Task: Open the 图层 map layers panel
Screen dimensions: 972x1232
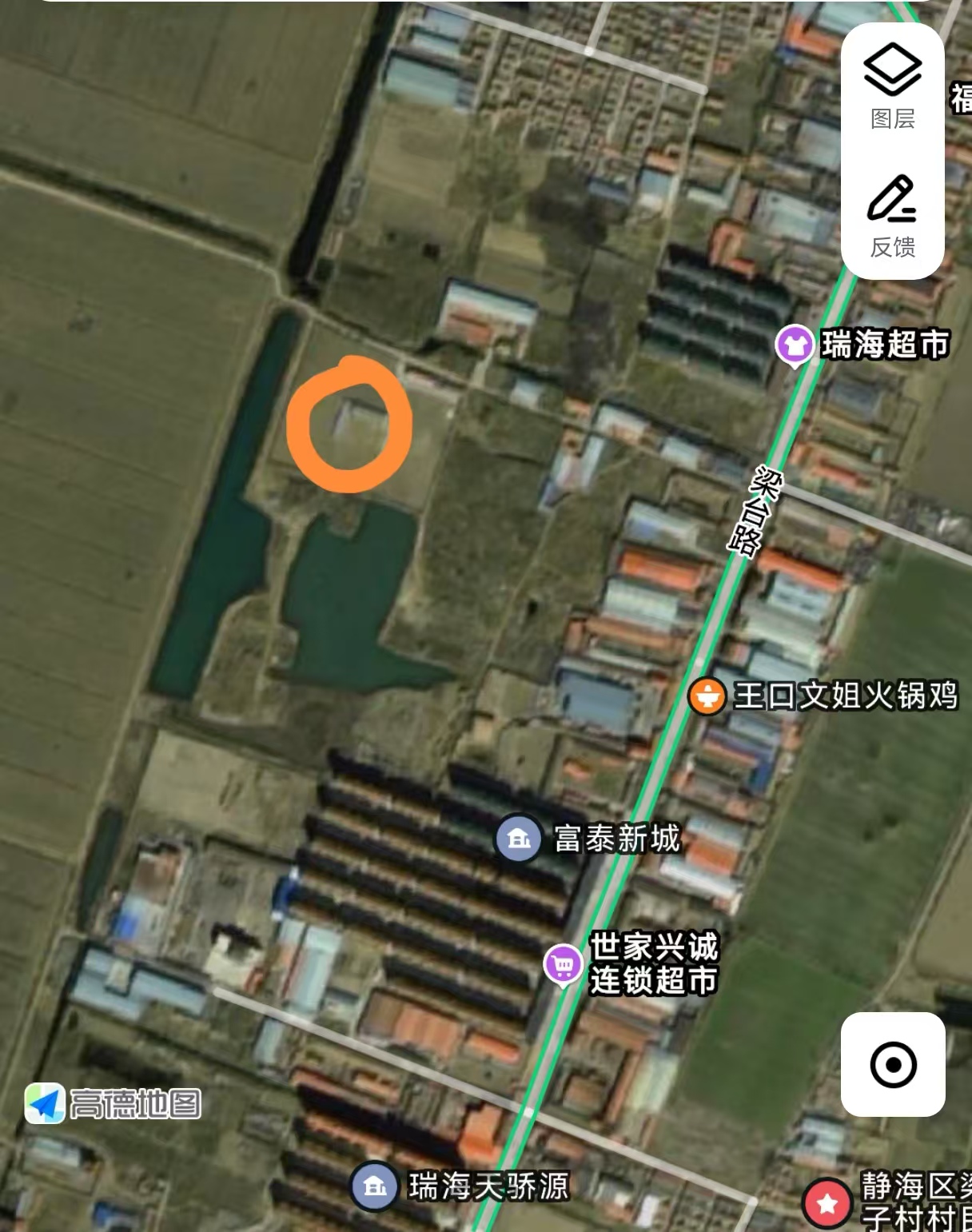Action: pos(892,86)
